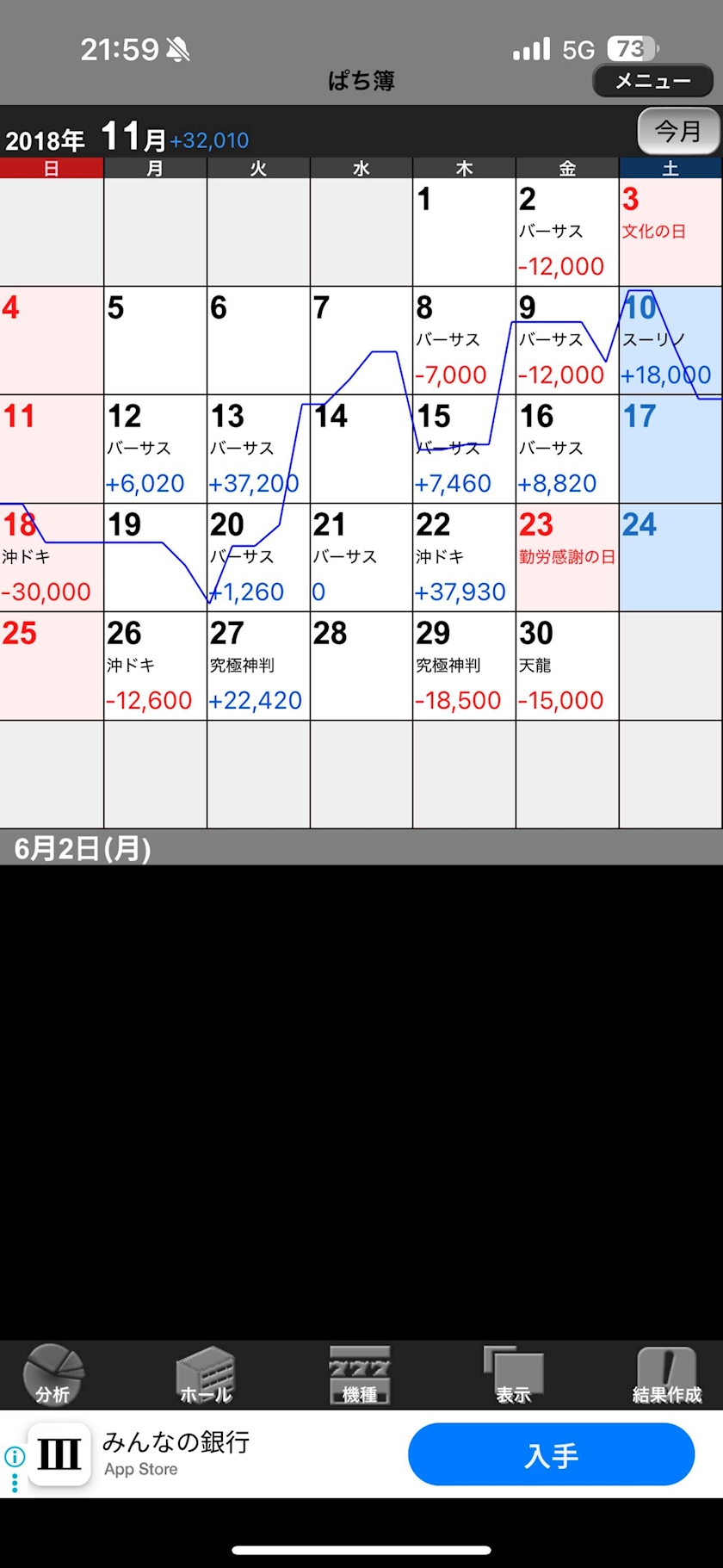The height and width of the screenshot is (1568, 723).
Task: Open November 27 究極神判 day
Action: pyautogui.click(x=258, y=666)
